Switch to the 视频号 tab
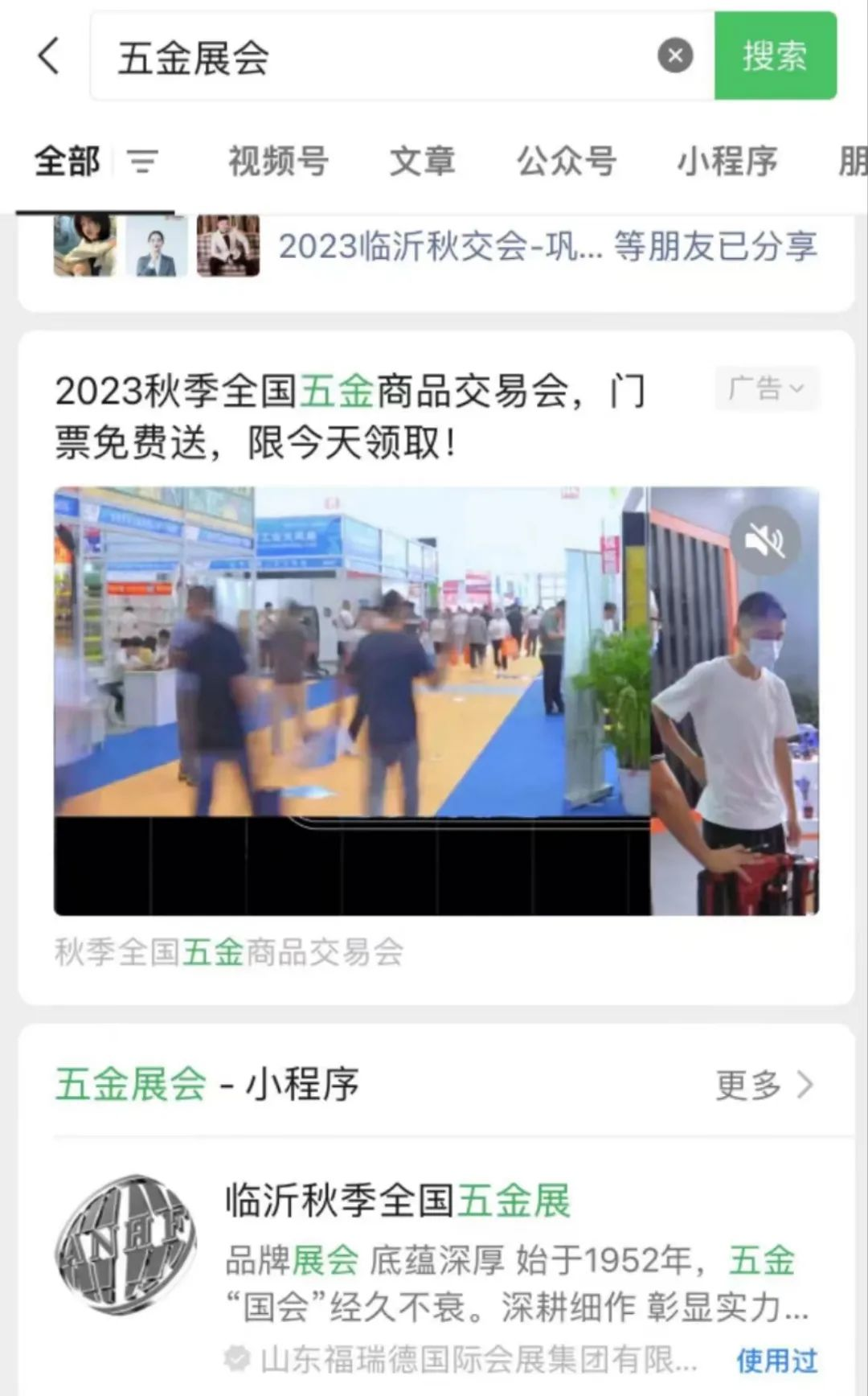This screenshot has width=868, height=1396. click(x=278, y=162)
